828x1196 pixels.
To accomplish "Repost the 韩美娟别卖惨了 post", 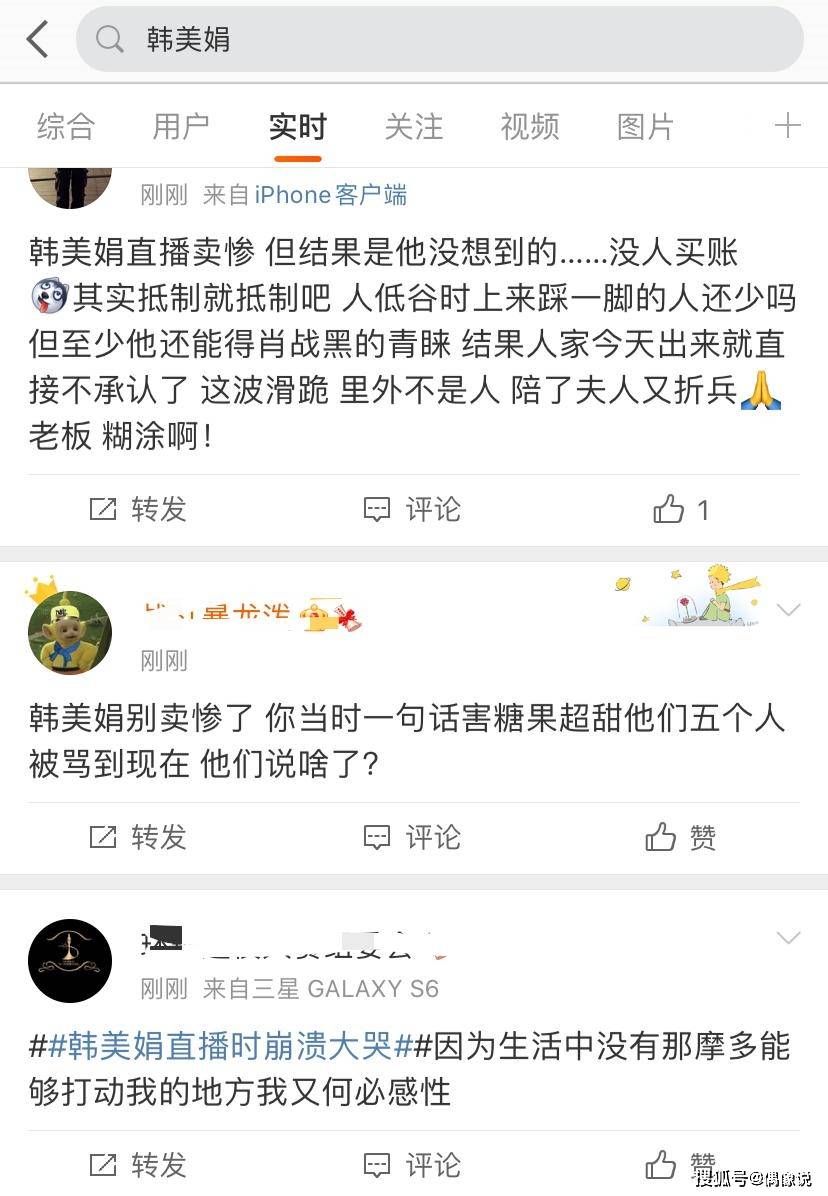I will (138, 837).
